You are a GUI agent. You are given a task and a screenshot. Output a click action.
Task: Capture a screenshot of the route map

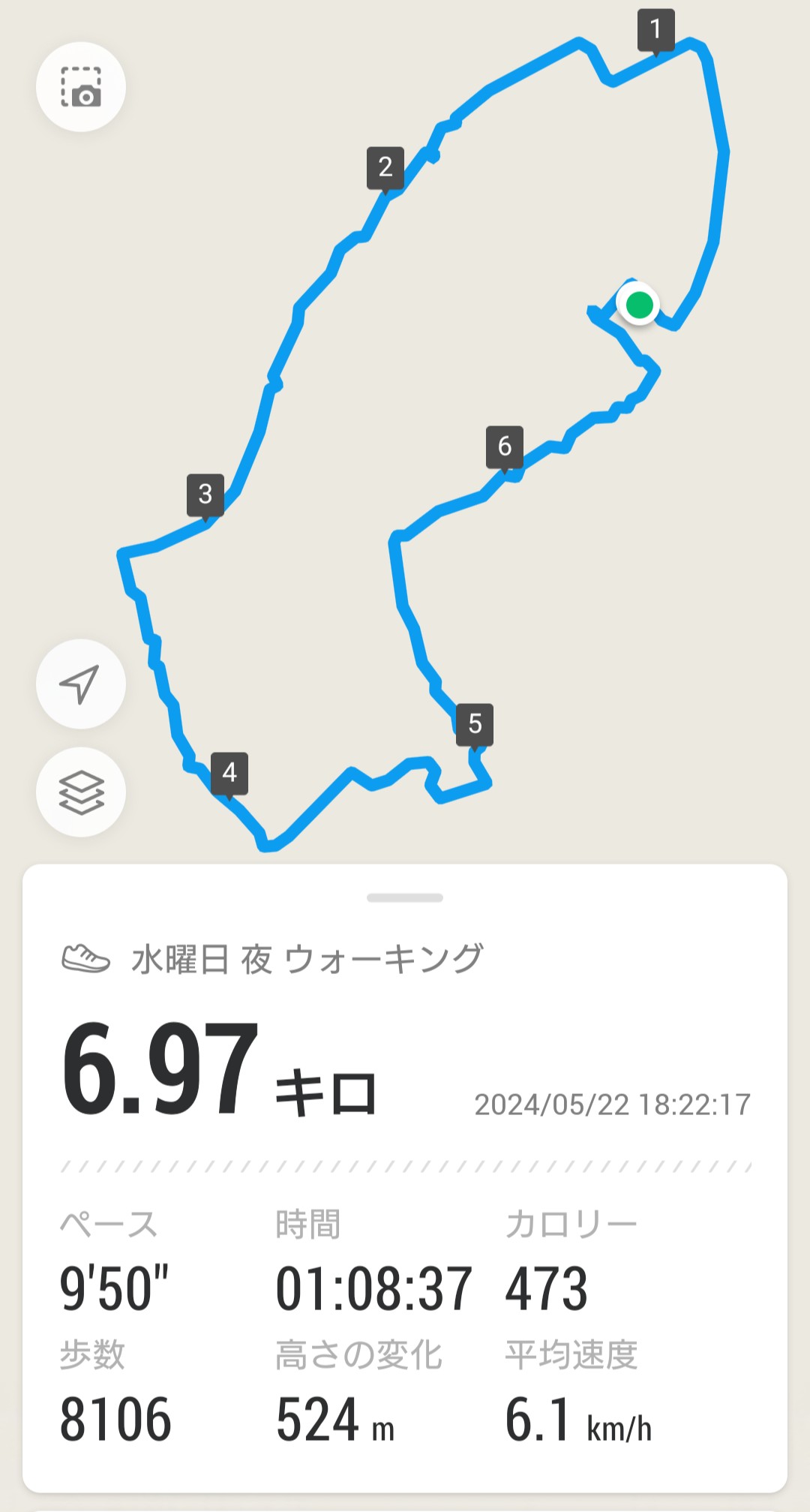[x=81, y=87]
